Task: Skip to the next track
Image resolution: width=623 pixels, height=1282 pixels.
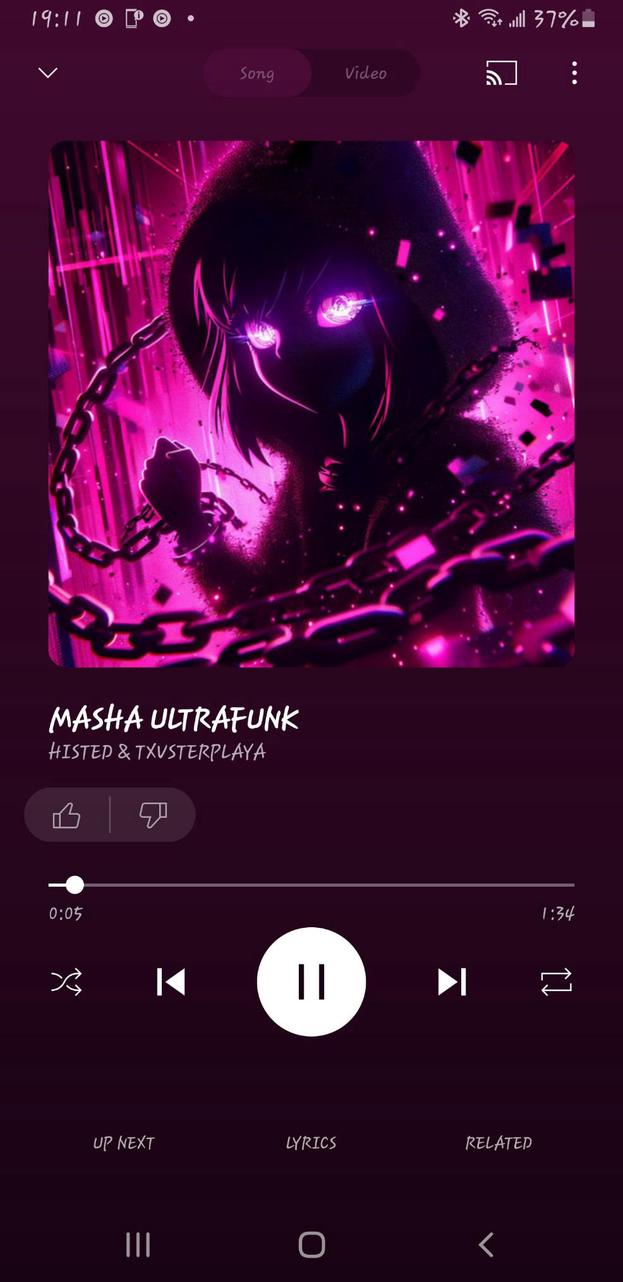Action: 452,982
